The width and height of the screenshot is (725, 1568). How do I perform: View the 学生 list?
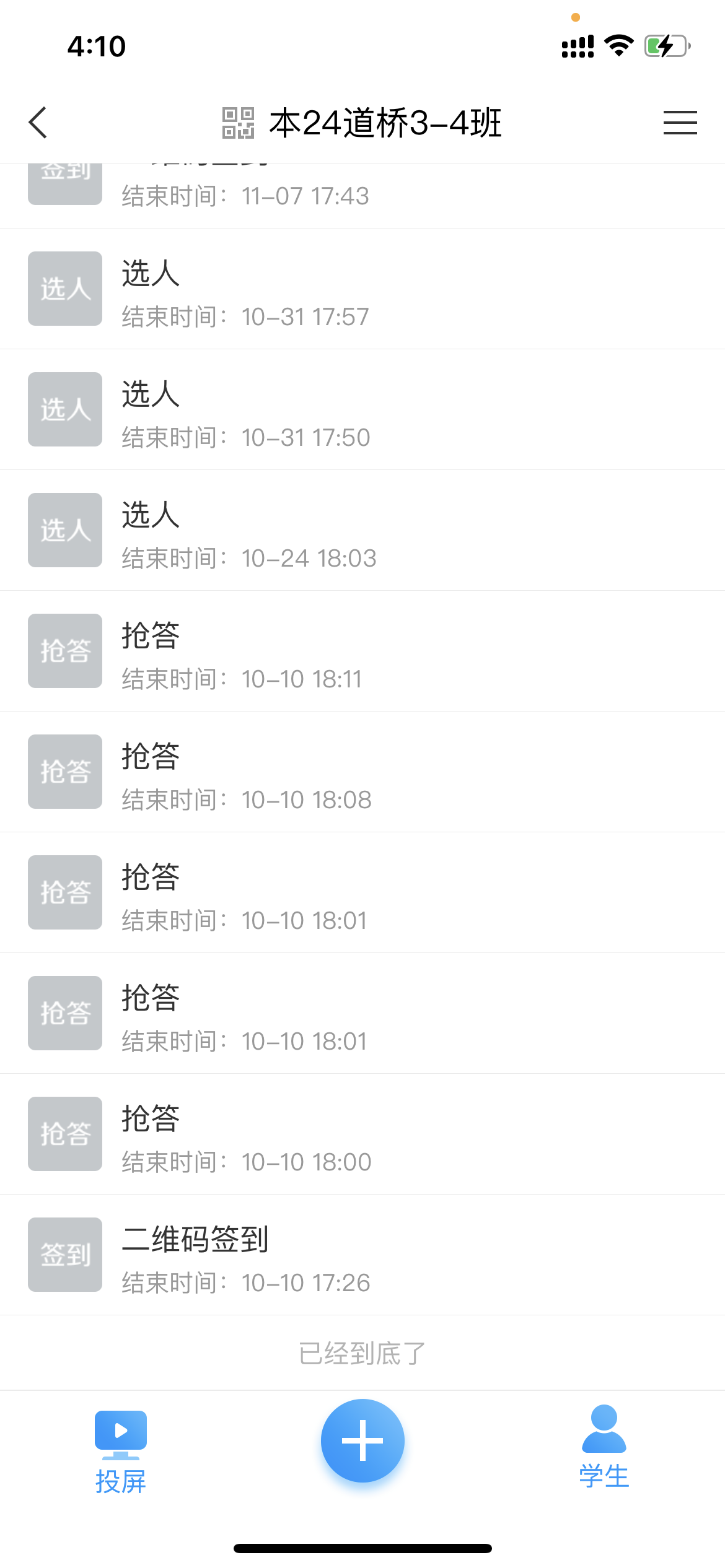coord(604,1446)
